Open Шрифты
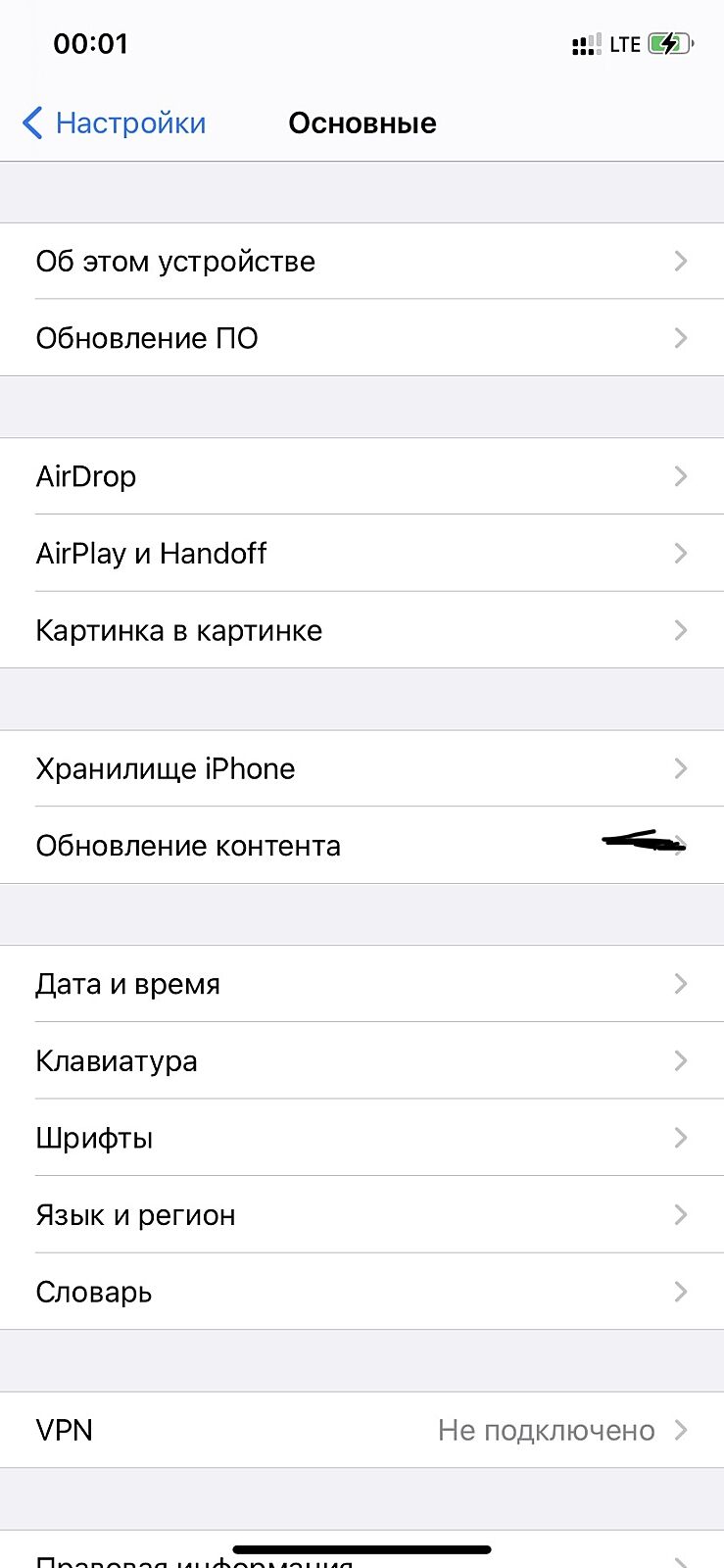 pyautogui.click(x=362, y=1138)
